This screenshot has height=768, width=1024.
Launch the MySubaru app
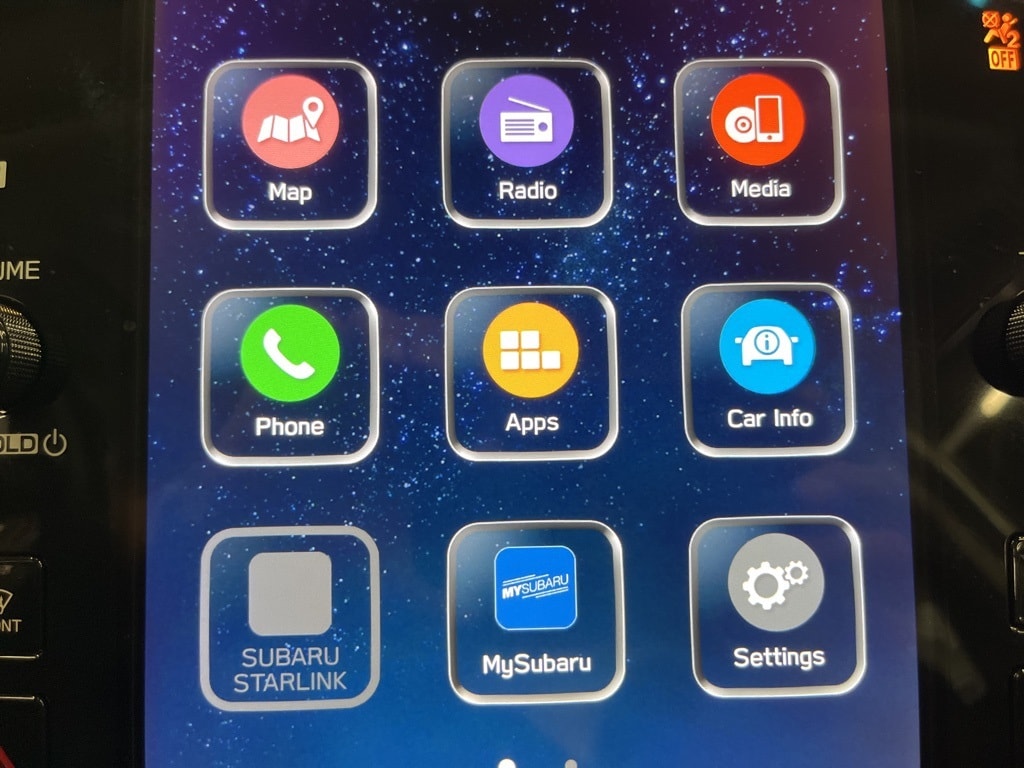pyautogui.click(x=536, y=610)
